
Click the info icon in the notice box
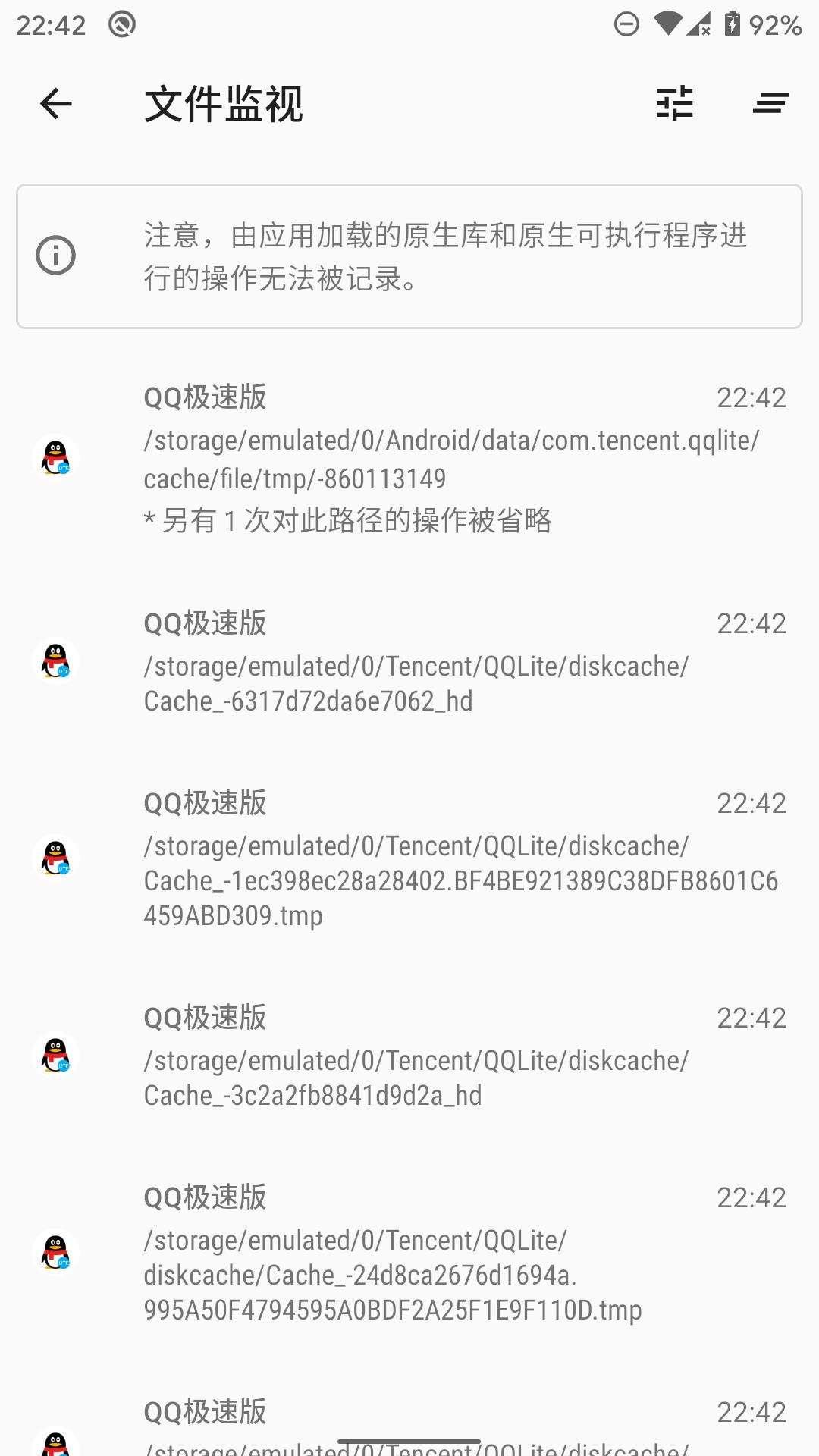click(x=55, y=256)
